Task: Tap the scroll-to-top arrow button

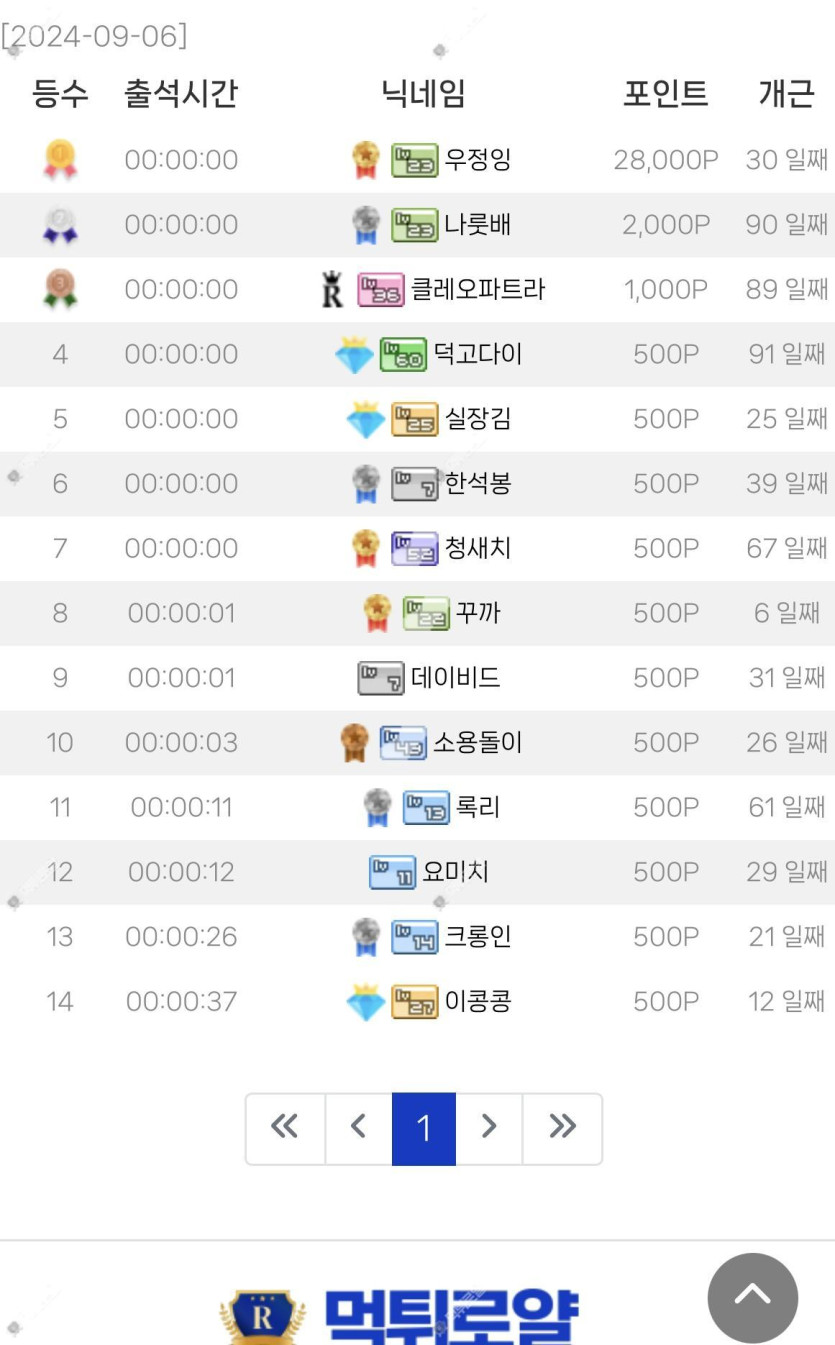Action: [752, 1297]
